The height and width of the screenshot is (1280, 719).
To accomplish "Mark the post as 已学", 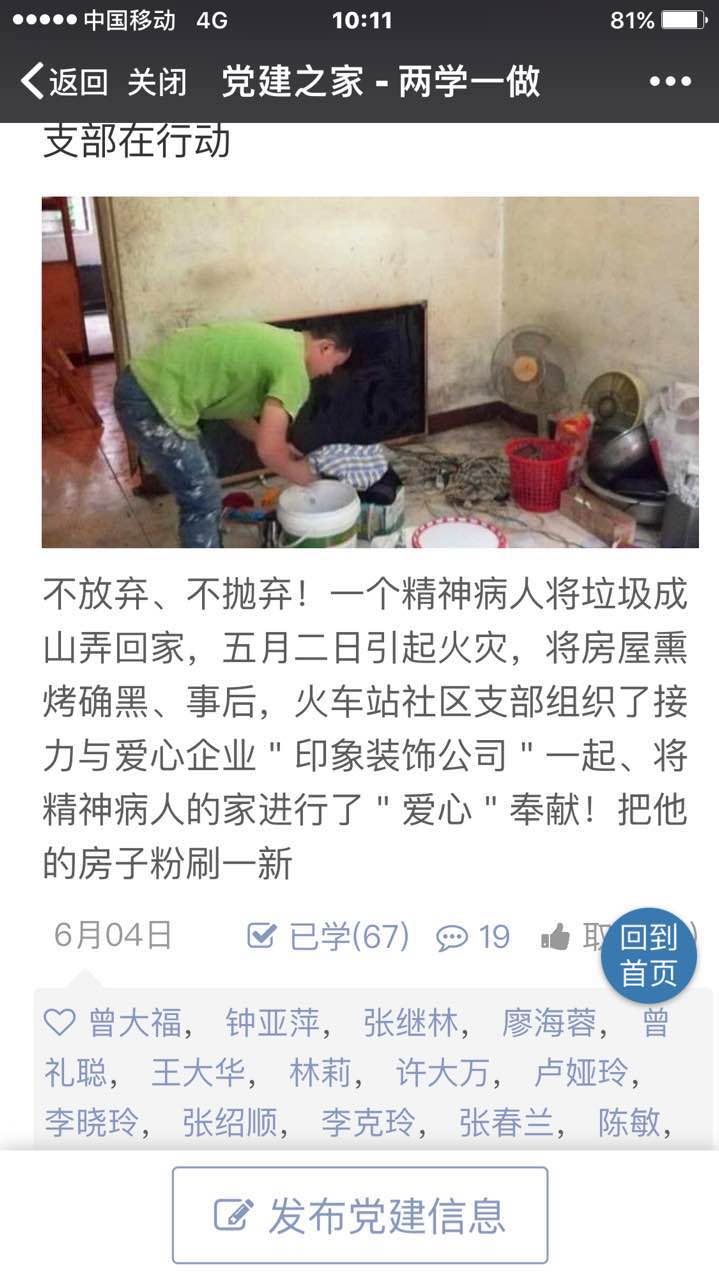I will [328, 937].
